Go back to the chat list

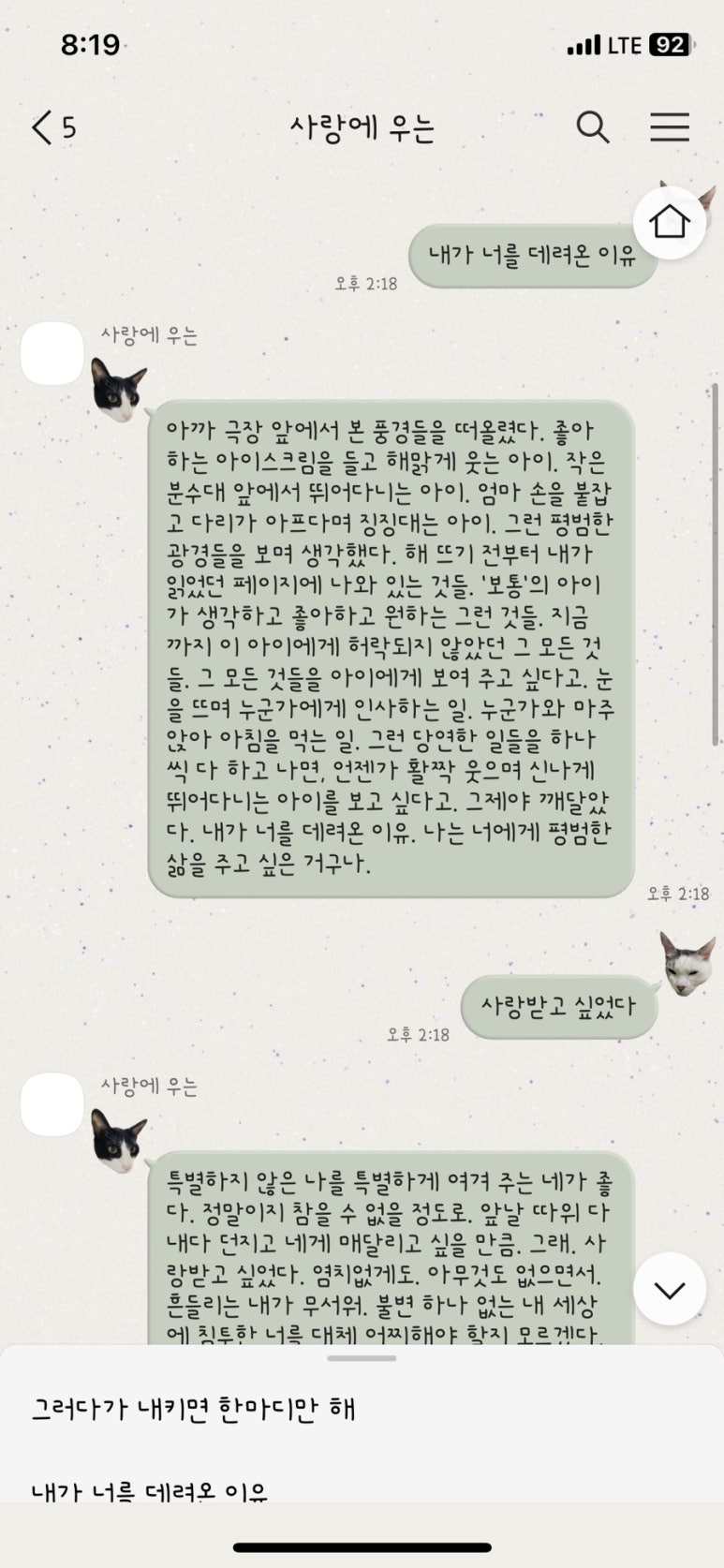(x=53, y=127)
